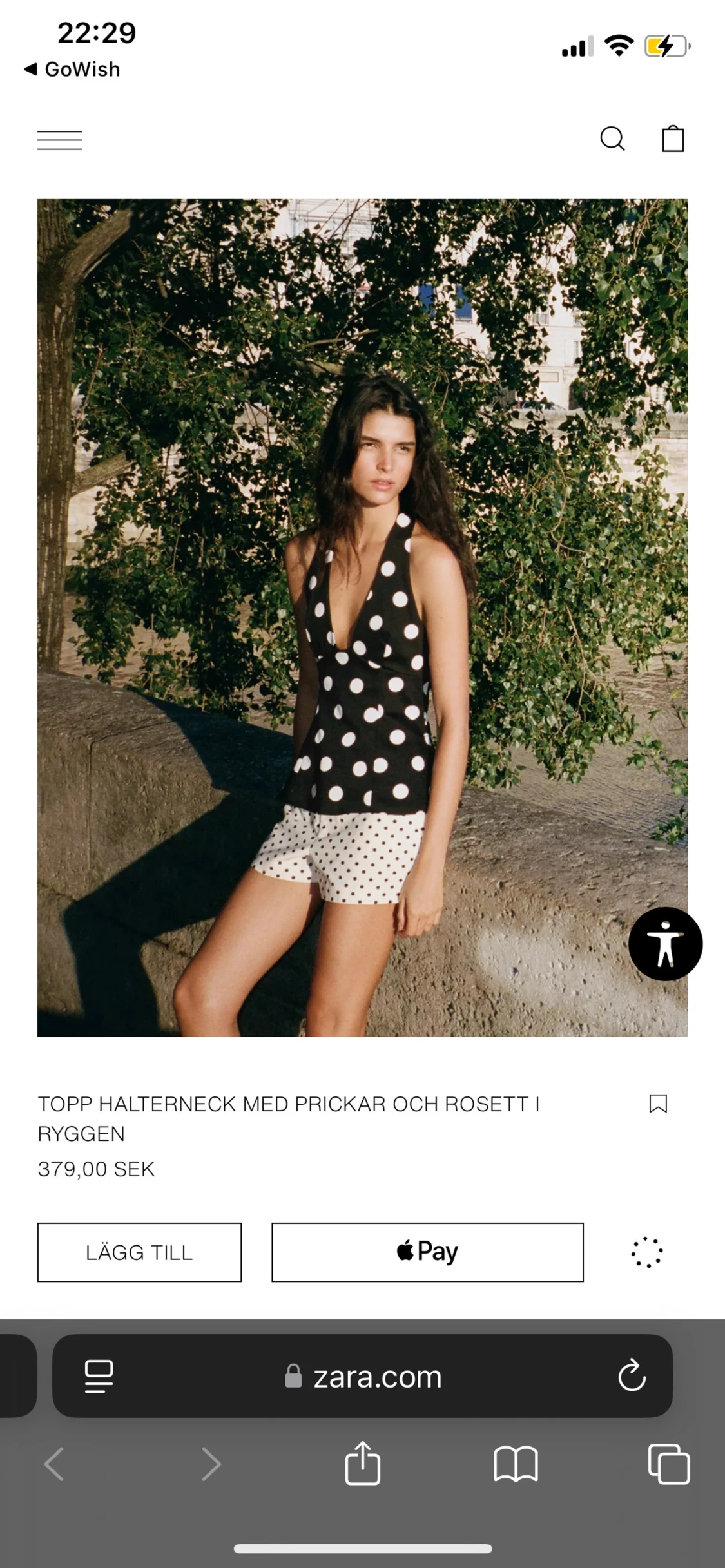Open the Zara search icon
The height and width of the screenshot is (1568, 725).
(x=613, y=139)
